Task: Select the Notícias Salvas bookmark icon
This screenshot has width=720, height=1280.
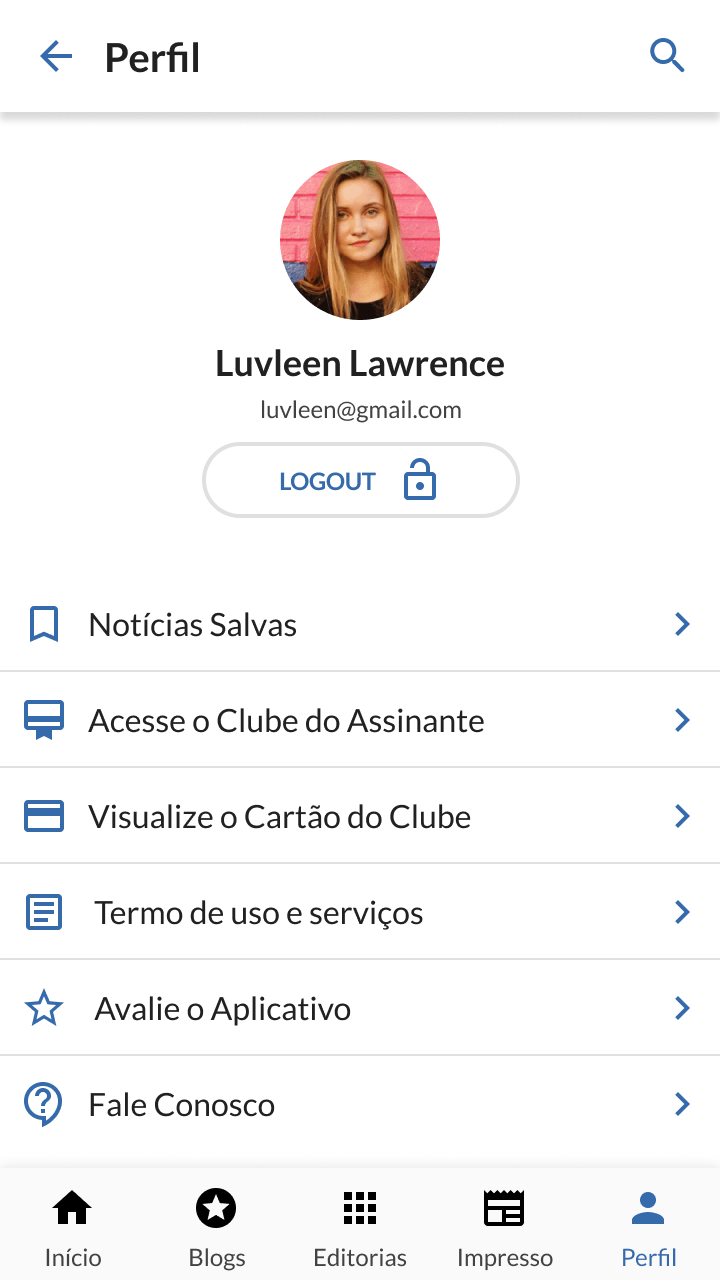Action: (x=43, y=624)
